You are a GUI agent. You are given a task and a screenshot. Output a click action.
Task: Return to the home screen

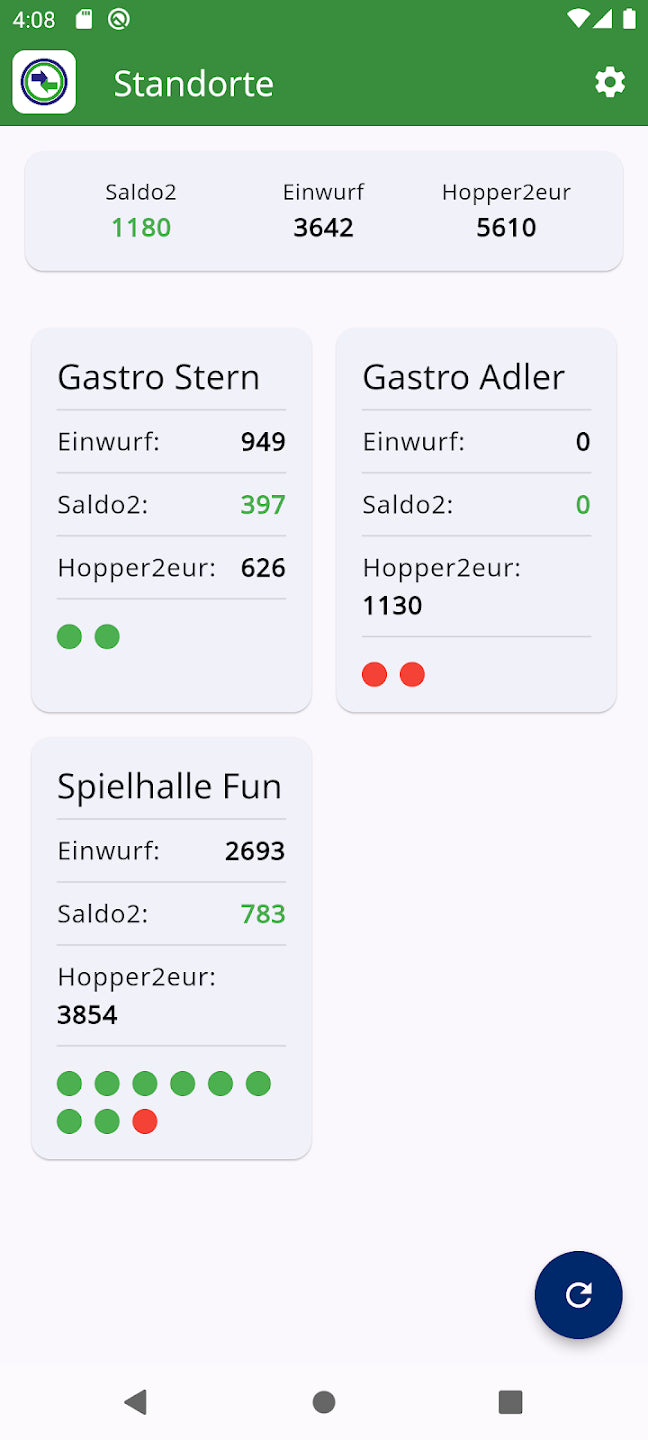[x=324, y=1402]
